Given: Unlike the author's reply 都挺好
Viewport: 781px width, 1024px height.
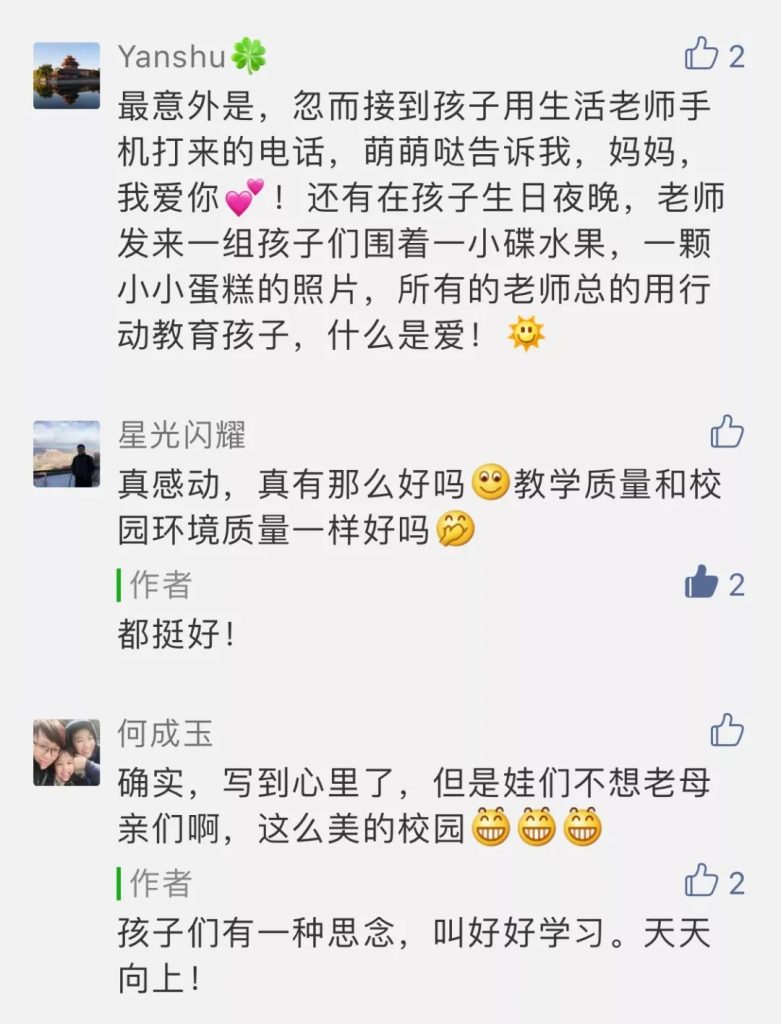Looking at the screenshot, I should pyautogui.click(x=702, y=583).
